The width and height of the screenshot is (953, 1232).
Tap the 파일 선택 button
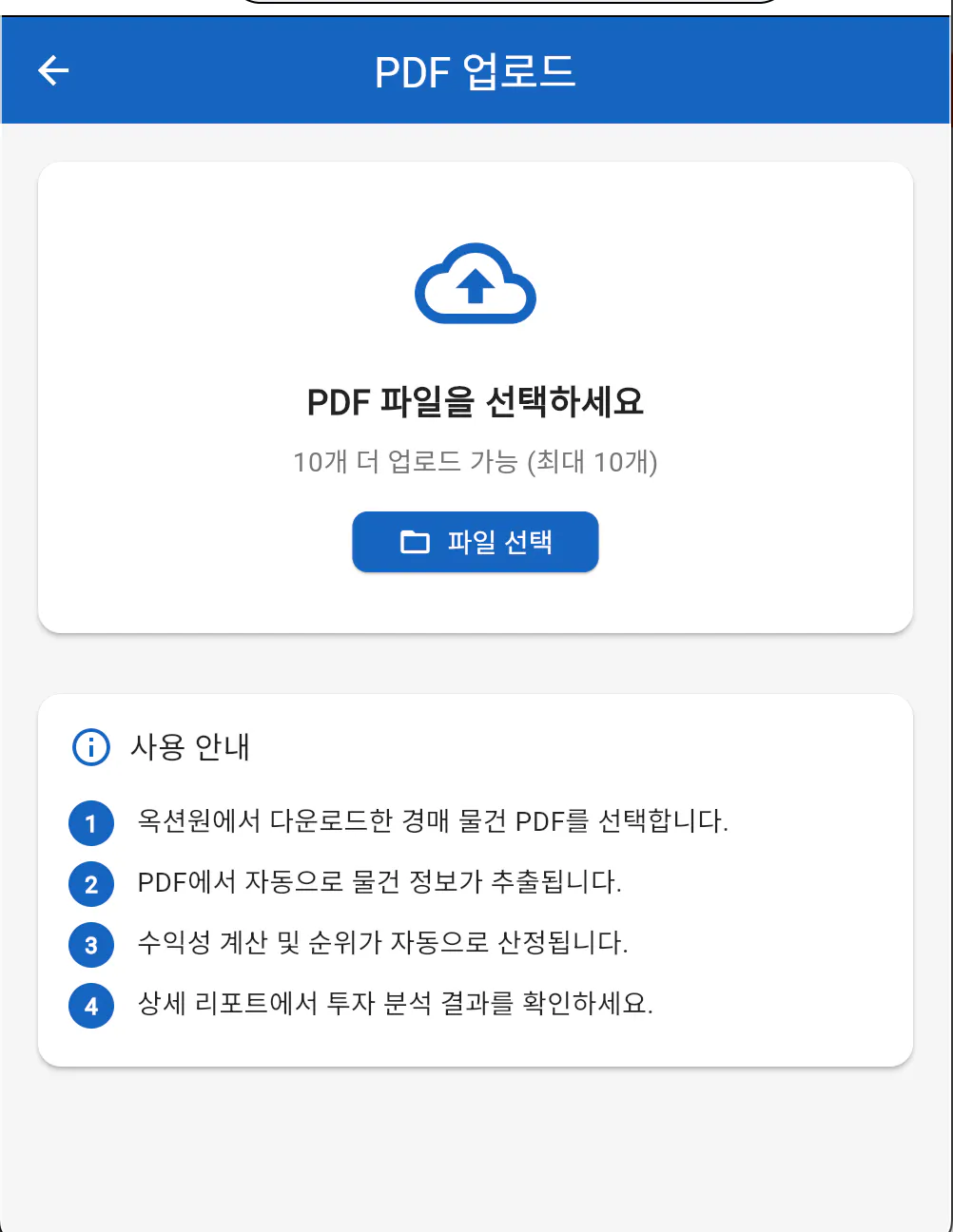(x=476, y=542)
